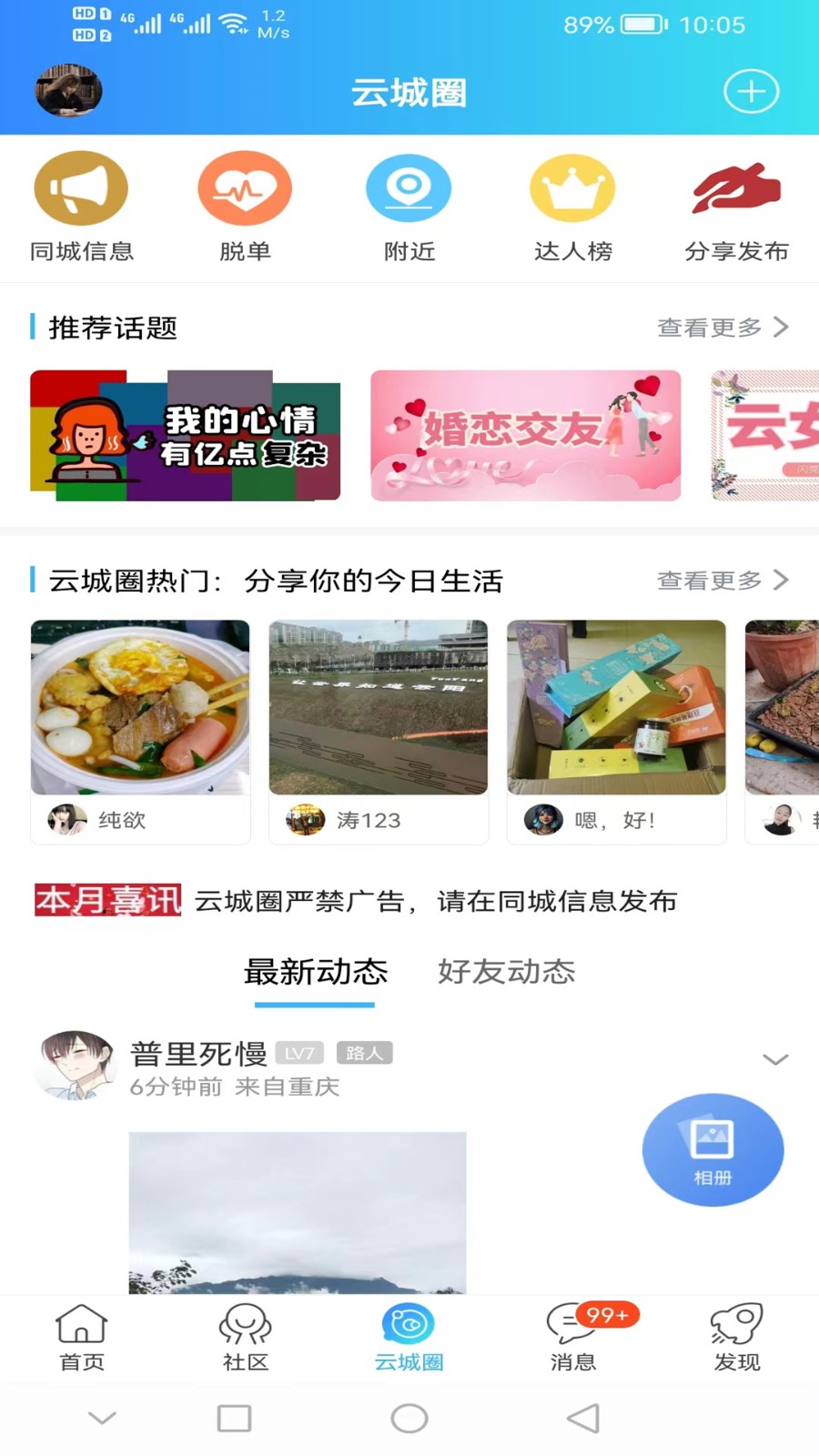The image size is (819, 1456).
Task: Switch to 好友动态 tab
Action: [x=505, y=972]
